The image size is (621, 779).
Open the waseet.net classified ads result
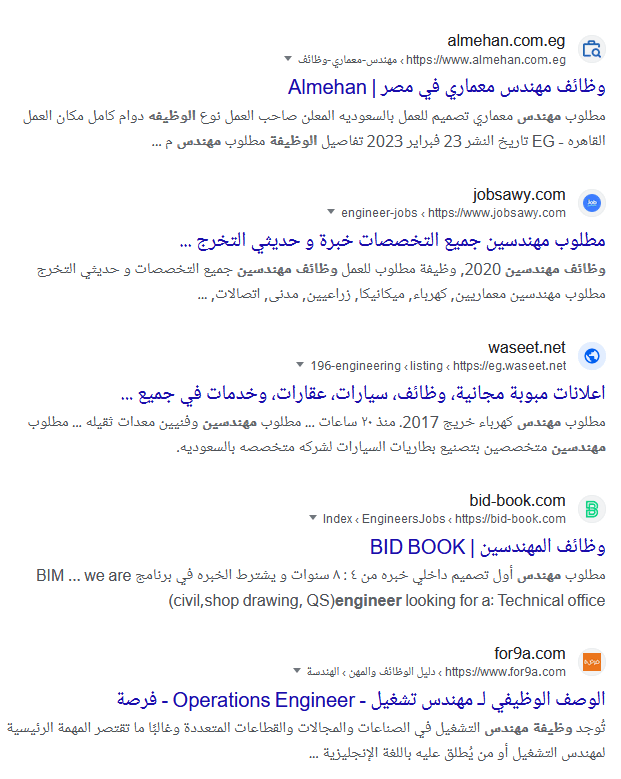click(x=368, y=393)
